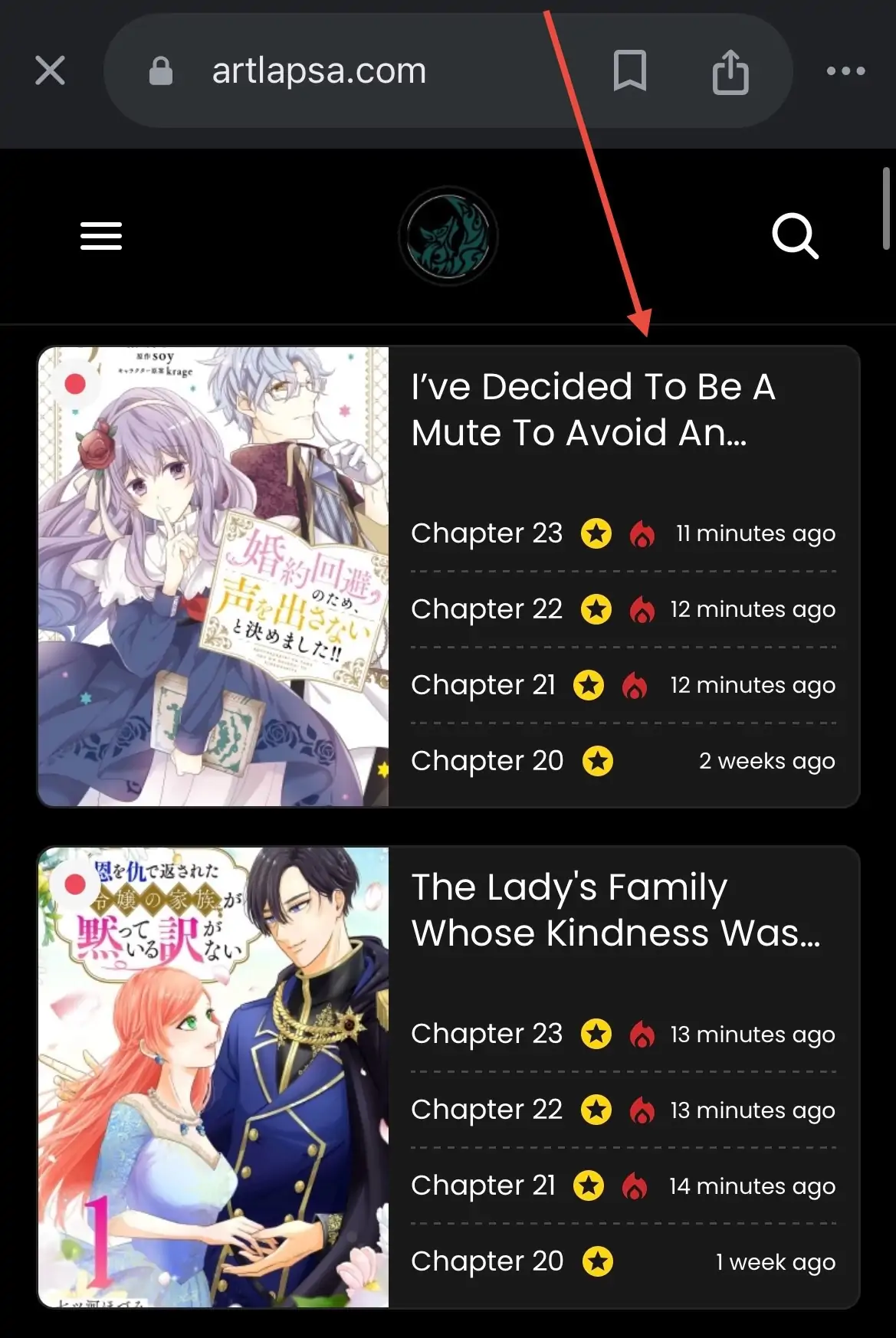Read Chapter 22 from 12 minutes ago
This screenshot has width=896, height=1338.
(x=487, y=609)
